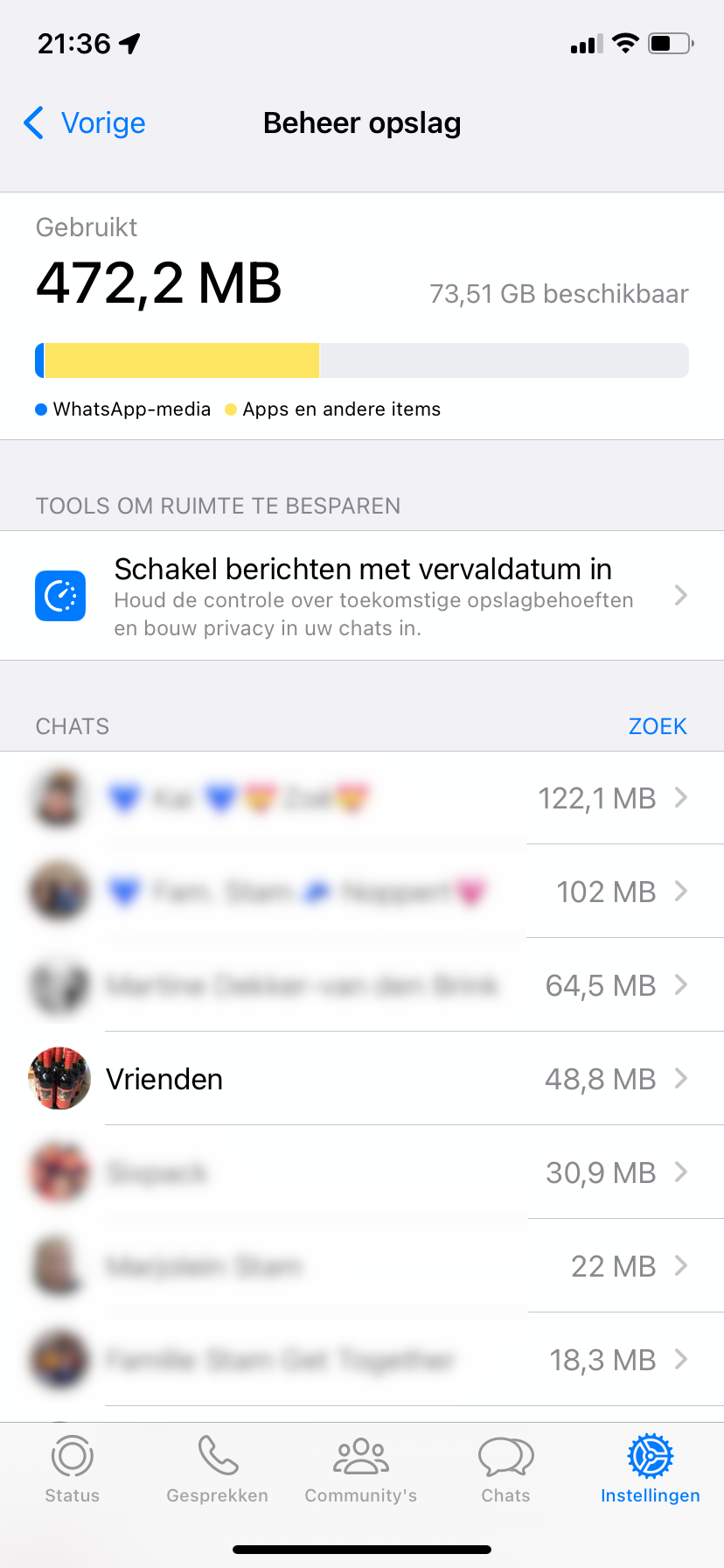Open the chat using 64,5 MB

click(x=362, y=985)
